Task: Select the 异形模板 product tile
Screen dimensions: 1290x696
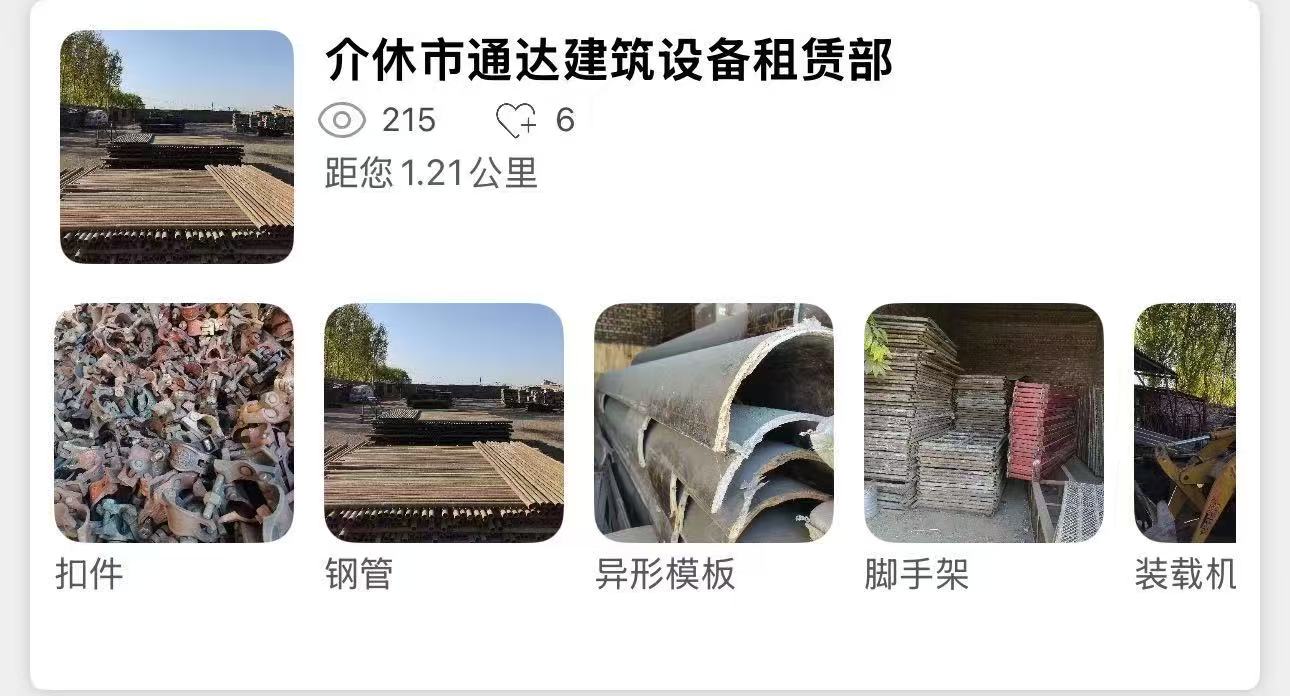Action: (x=714, y=423)
